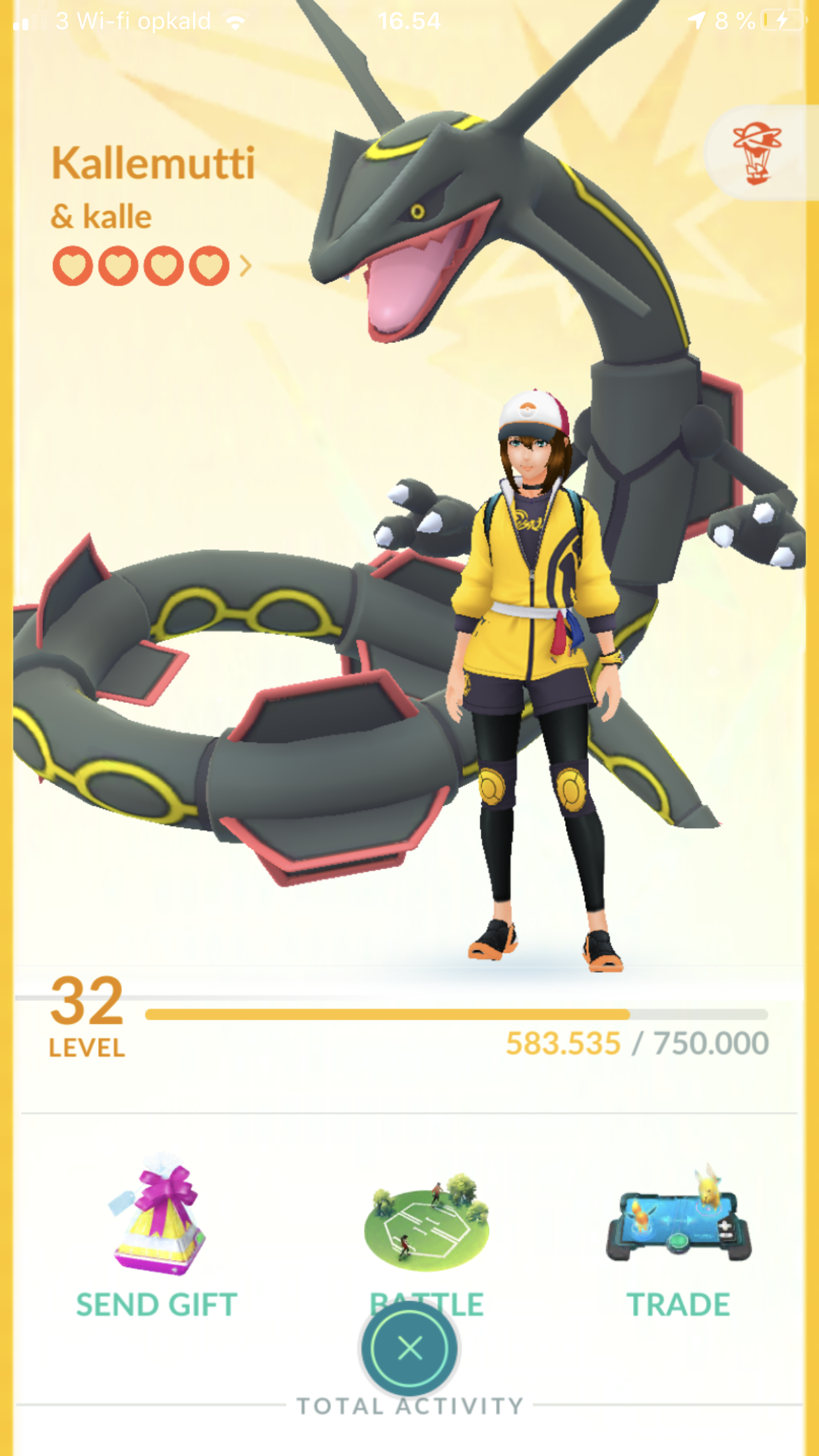The image size is (819, 1456).
Task: Send a gift to Kallemutti
Action: (156, 1238)
